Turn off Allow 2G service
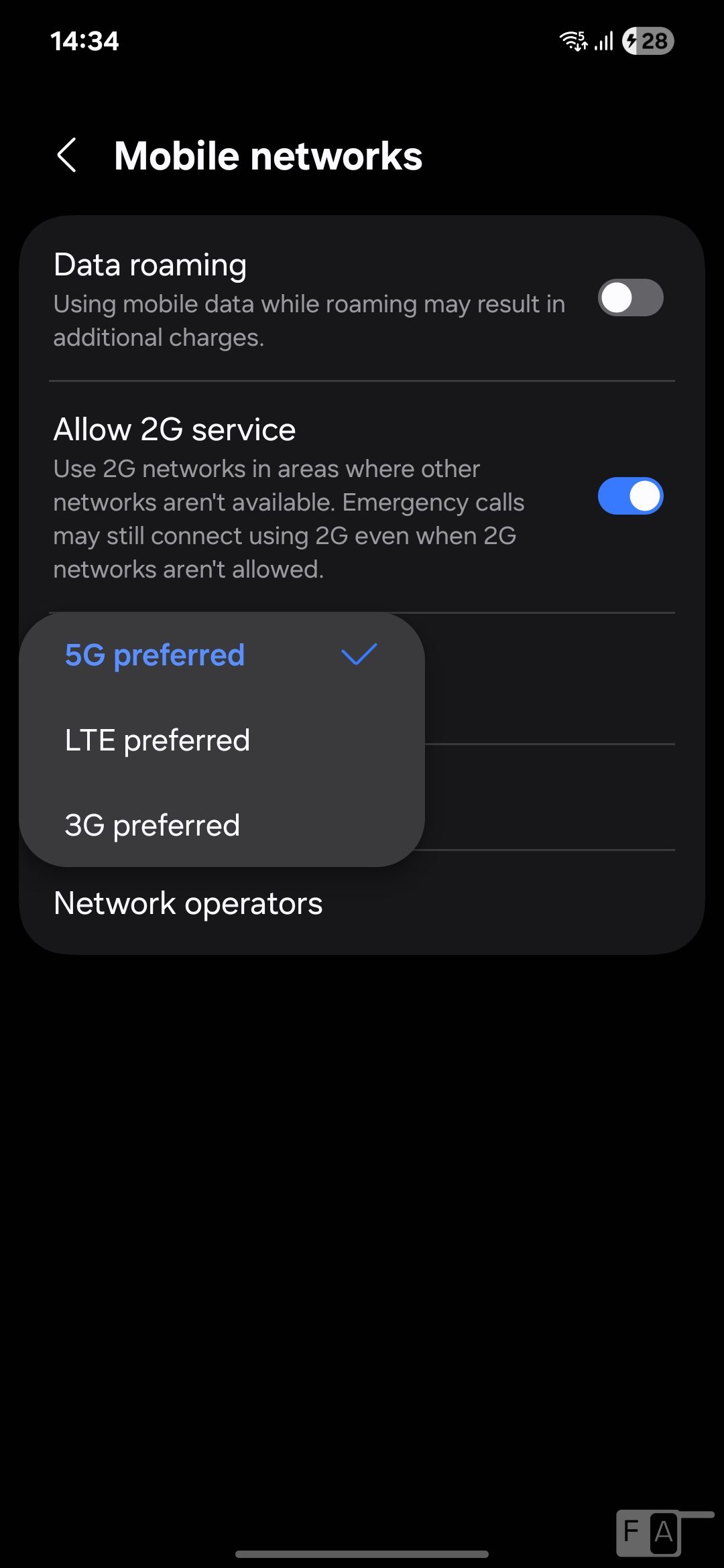 pyautogui.click(x=630, y=496)
